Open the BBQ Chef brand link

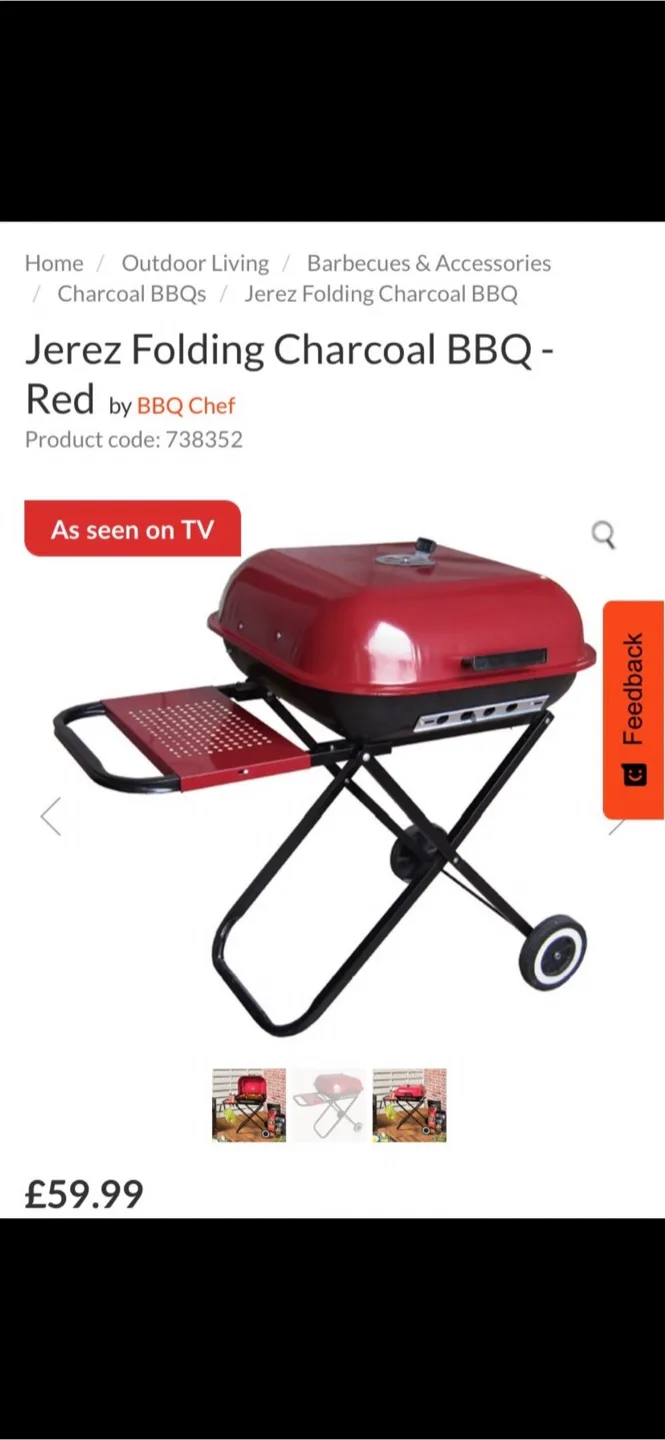(x=186, y=406)
